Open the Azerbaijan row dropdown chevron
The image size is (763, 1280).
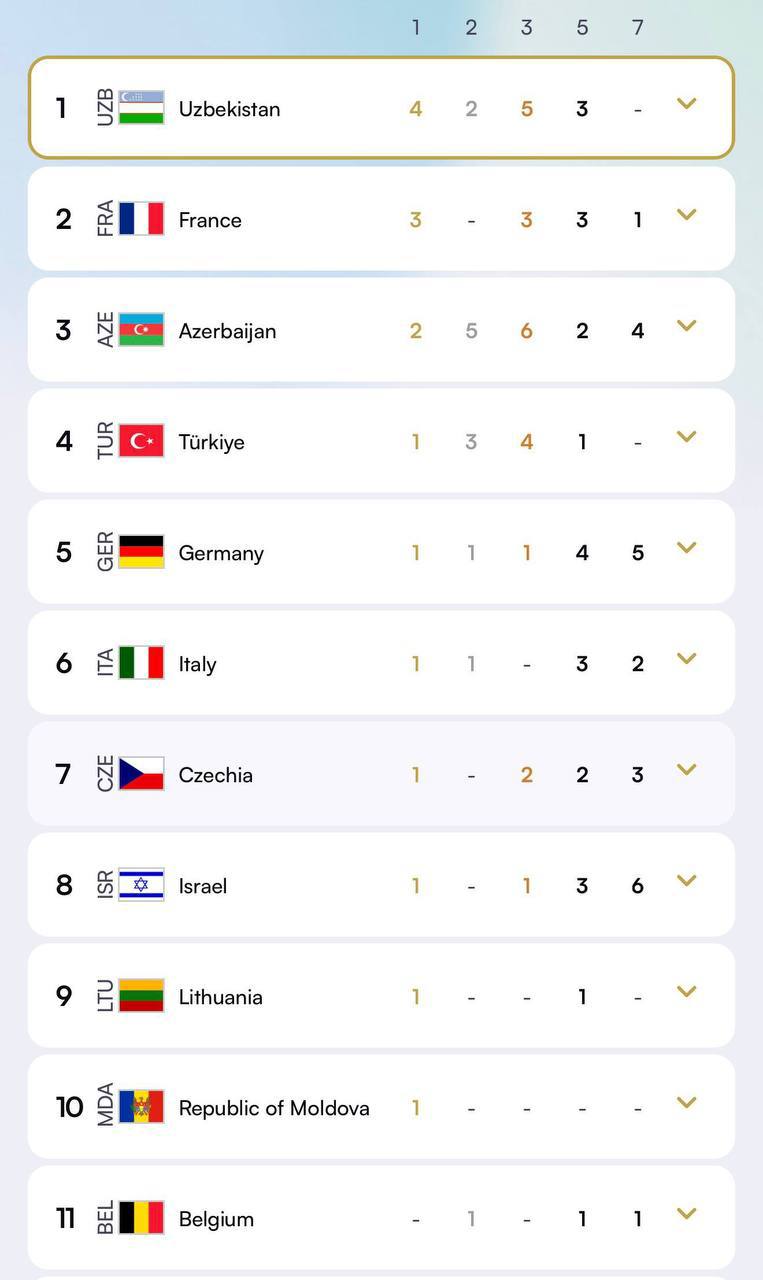[x=686, y=326]
